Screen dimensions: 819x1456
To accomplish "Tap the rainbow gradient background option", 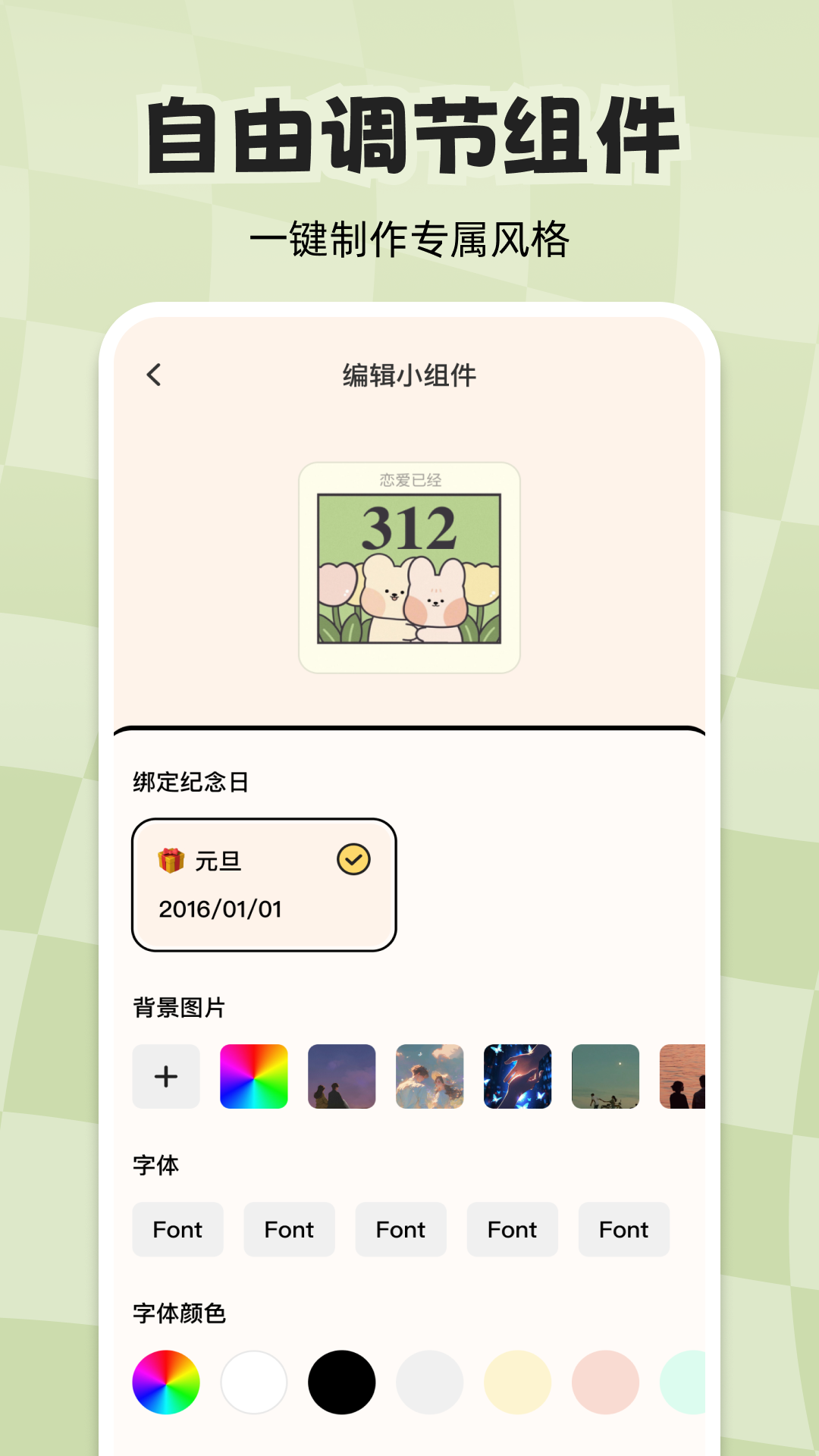I will (x=253, y=1076).
